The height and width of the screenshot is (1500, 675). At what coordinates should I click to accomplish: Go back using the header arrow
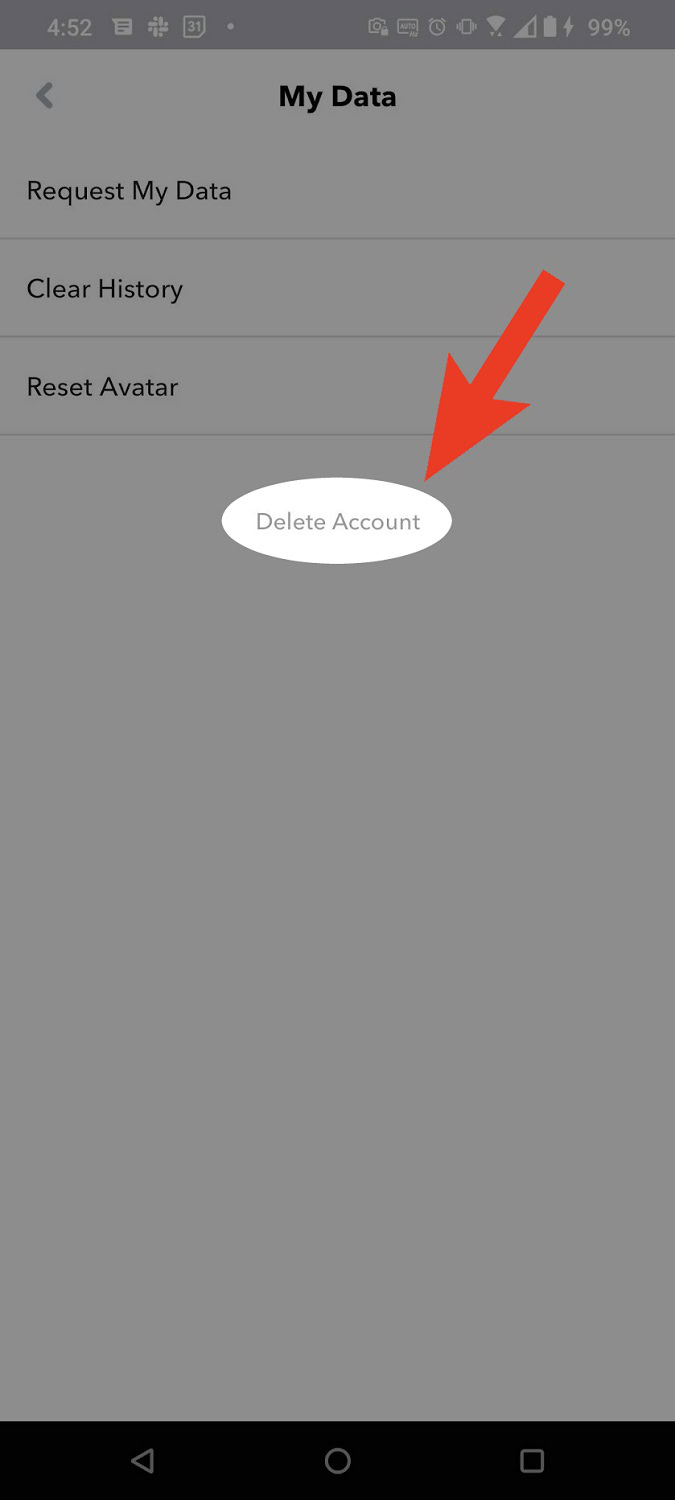point(44,96)
